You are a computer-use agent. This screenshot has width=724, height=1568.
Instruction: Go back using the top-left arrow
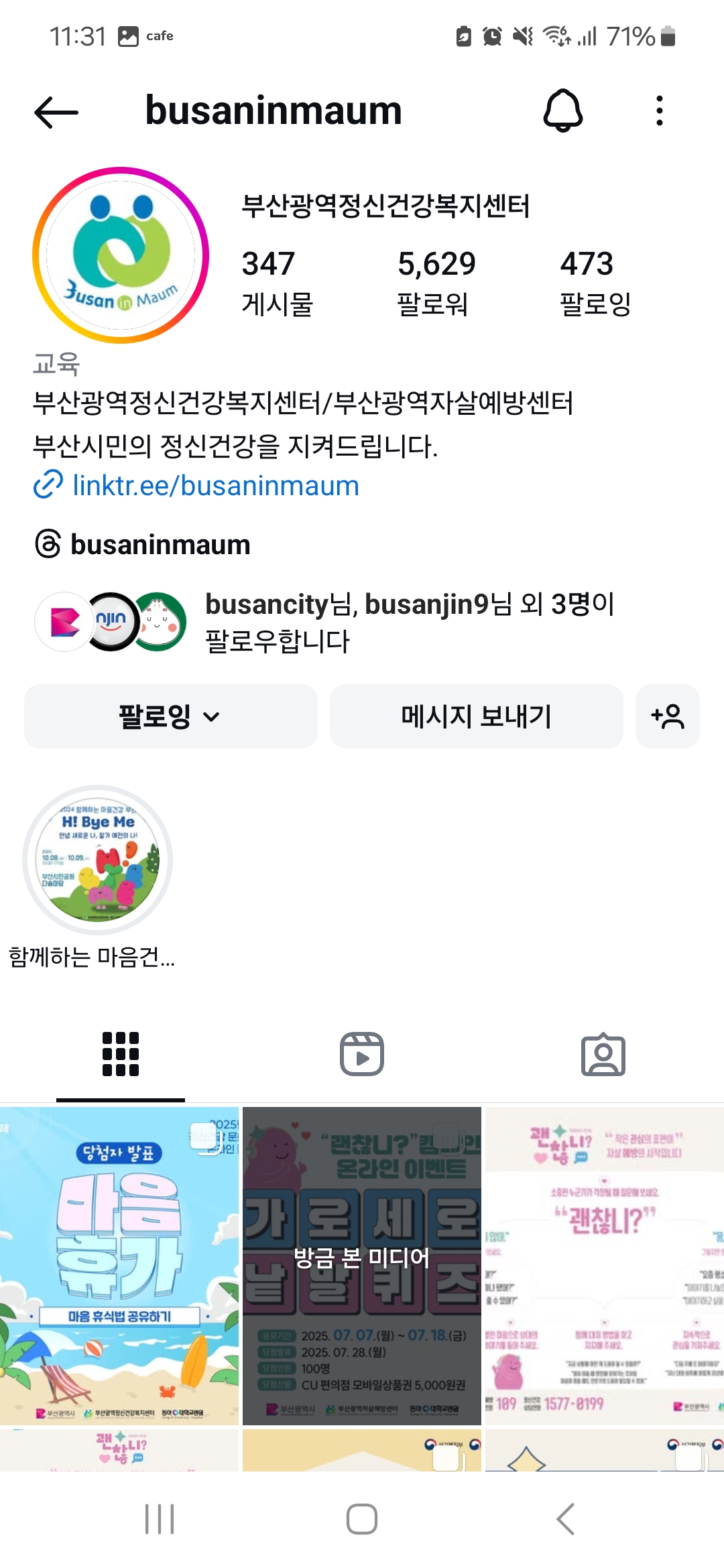click(56, 111)
